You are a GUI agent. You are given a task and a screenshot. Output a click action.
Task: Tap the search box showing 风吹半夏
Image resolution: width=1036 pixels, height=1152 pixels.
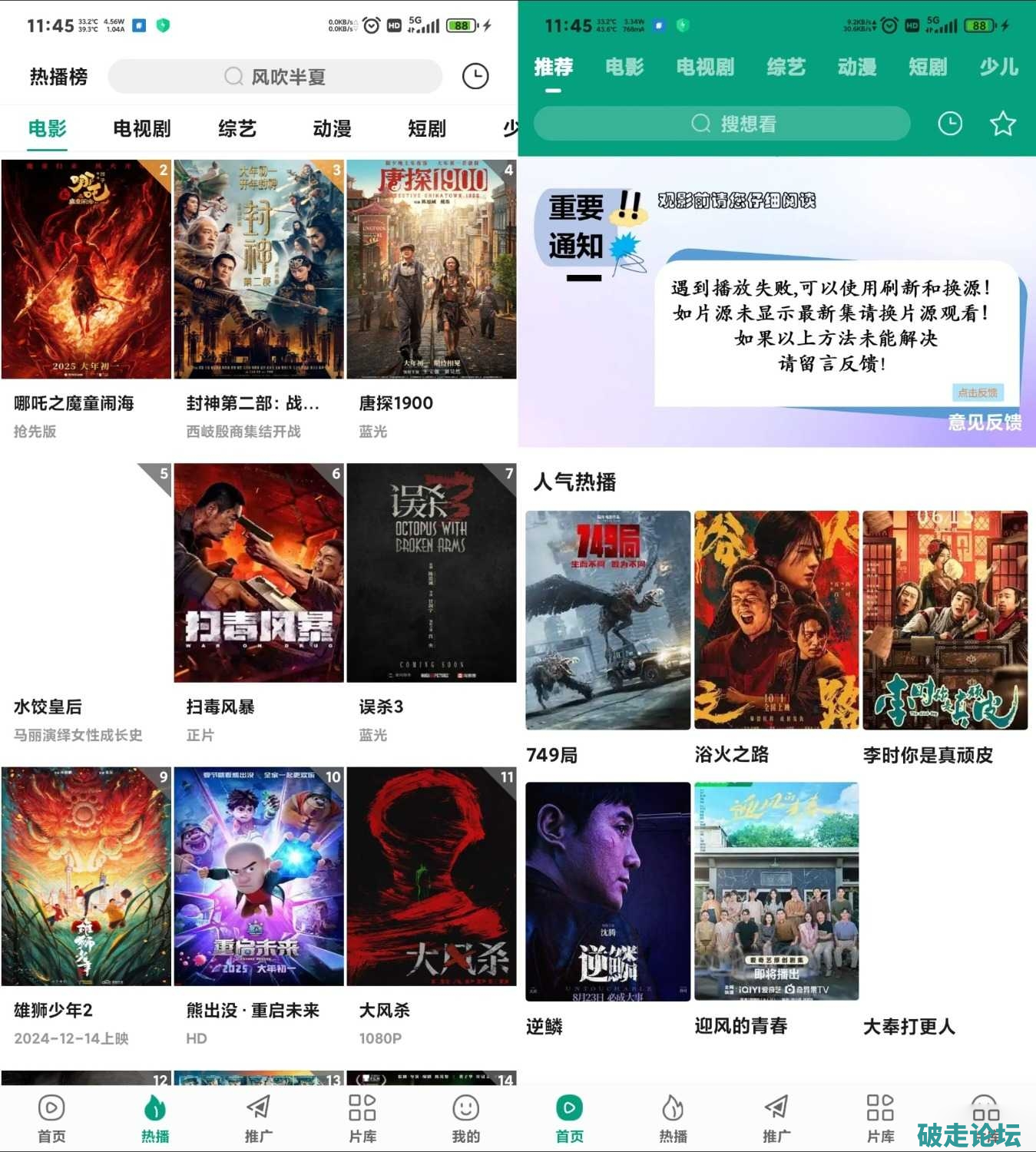tap(275, 77)
